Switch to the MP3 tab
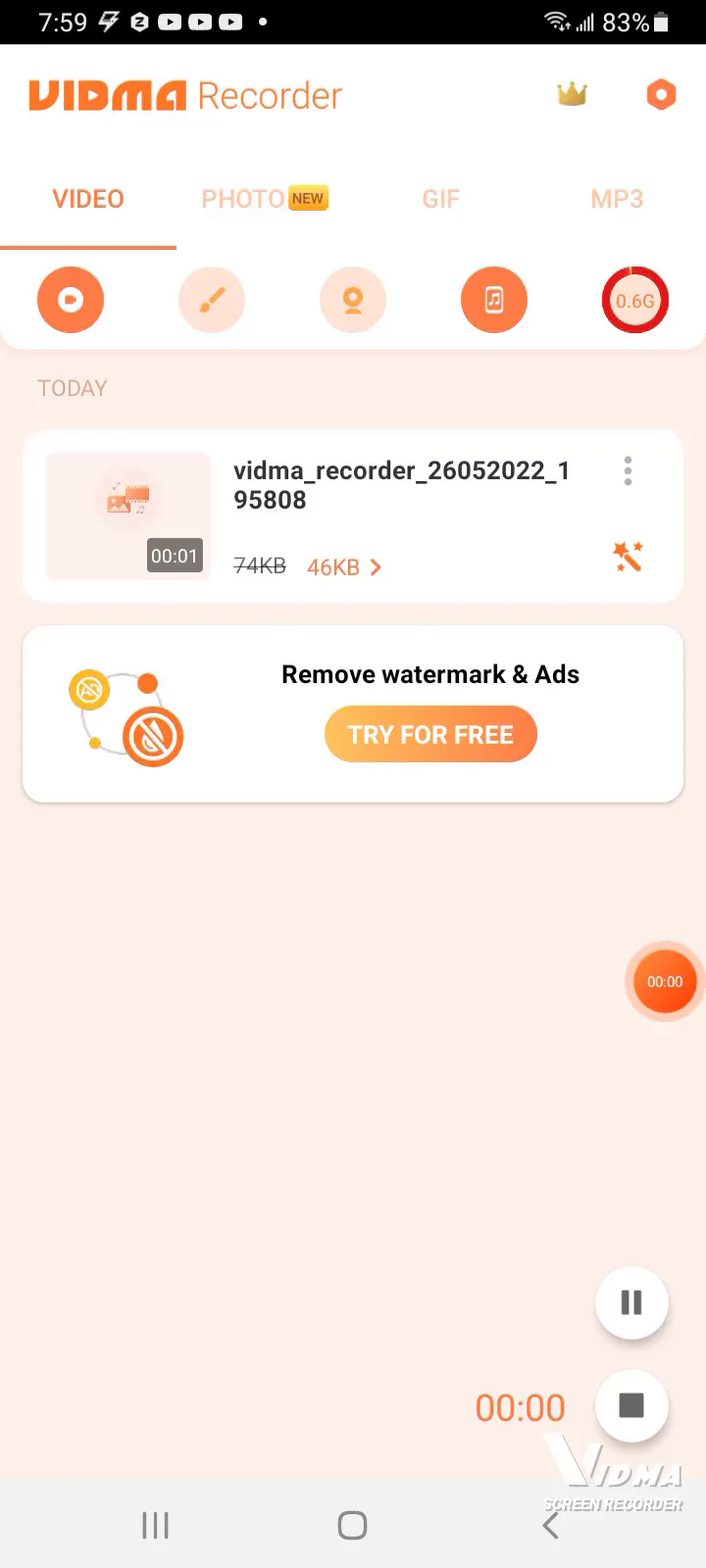The image size is (706, 1568). point(617,199)
